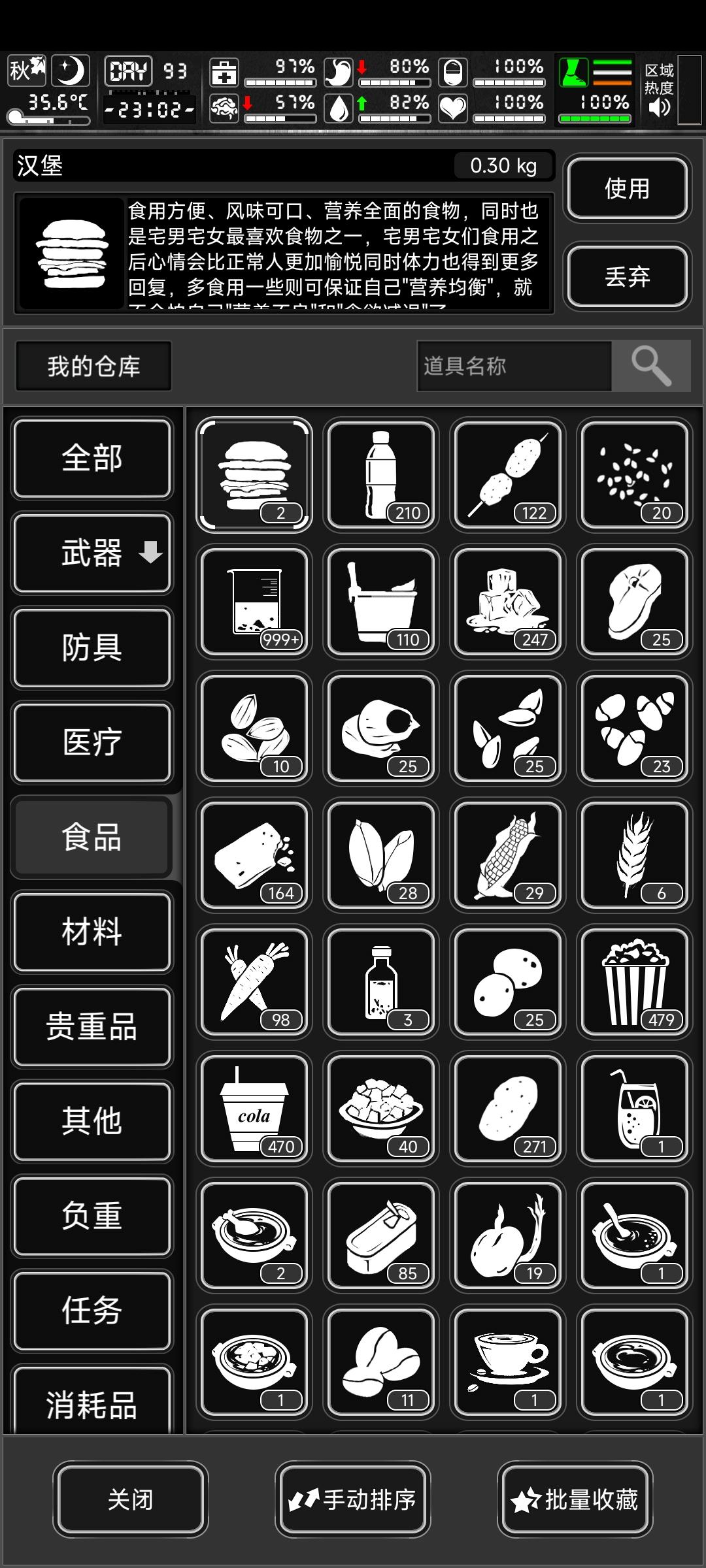Click the search magnifier icon
706x1568 pixels.
point(652,366)
